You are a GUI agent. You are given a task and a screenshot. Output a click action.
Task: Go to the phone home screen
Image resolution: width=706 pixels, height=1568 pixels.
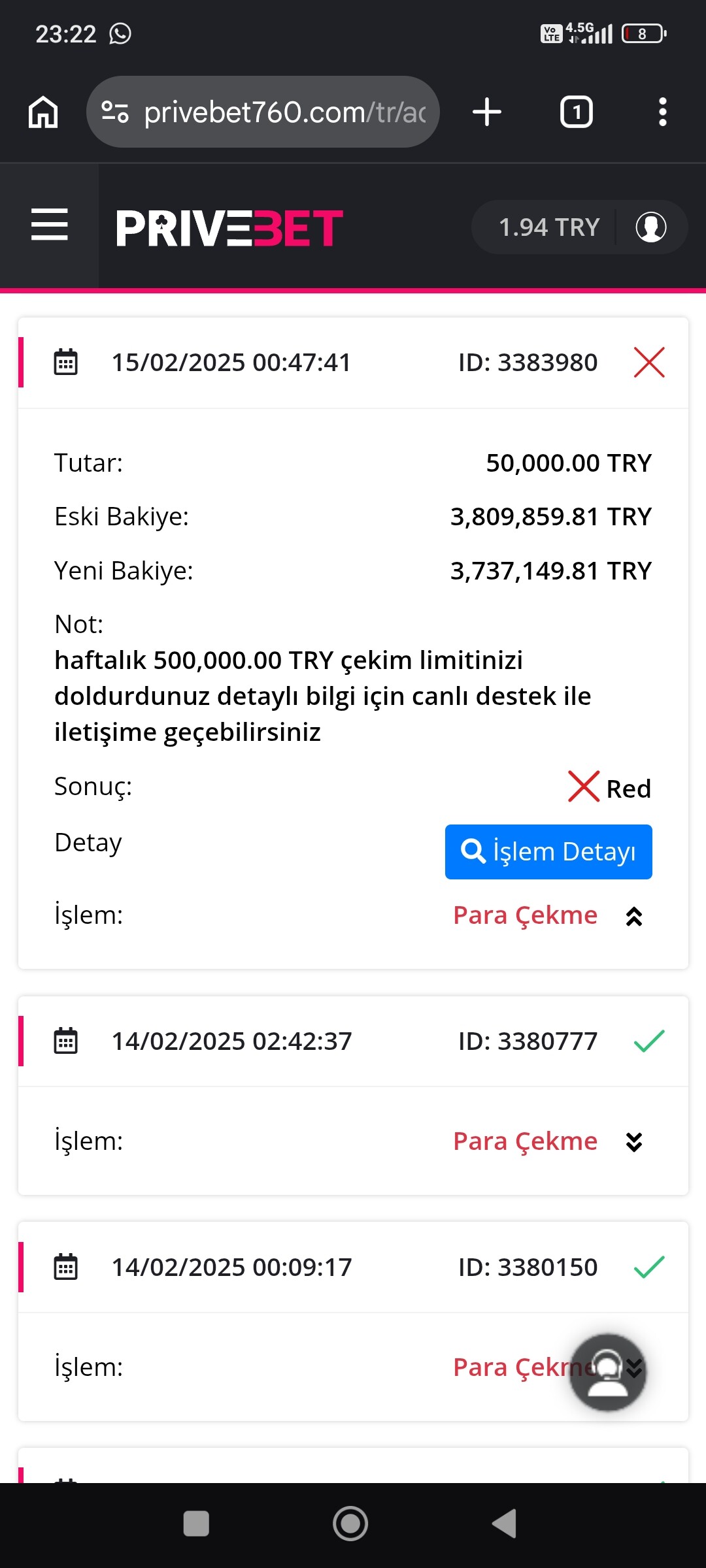(x=351, y=1524)
